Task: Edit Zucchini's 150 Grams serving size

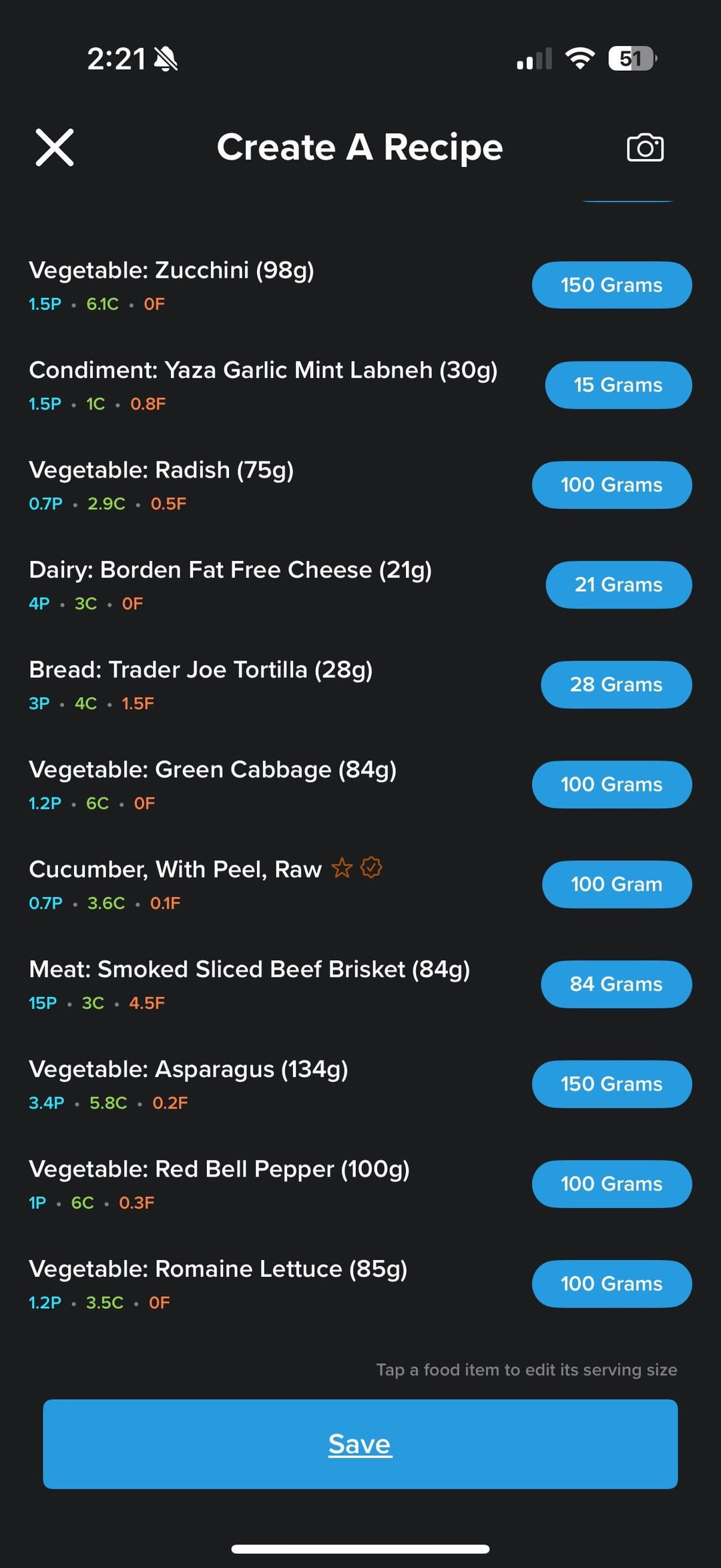Action: (x=612, y=285)
